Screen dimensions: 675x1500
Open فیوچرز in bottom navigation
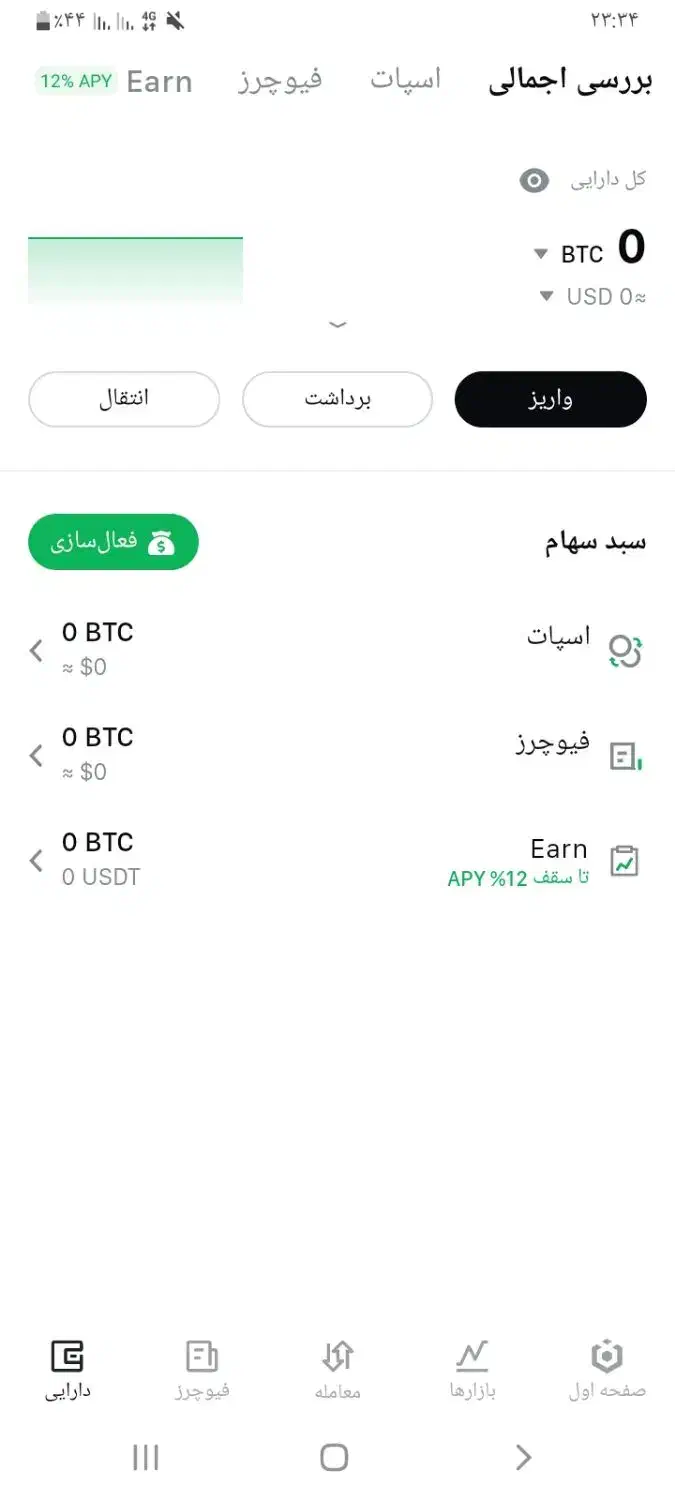pyautogui.click(x=202, y=1370)
